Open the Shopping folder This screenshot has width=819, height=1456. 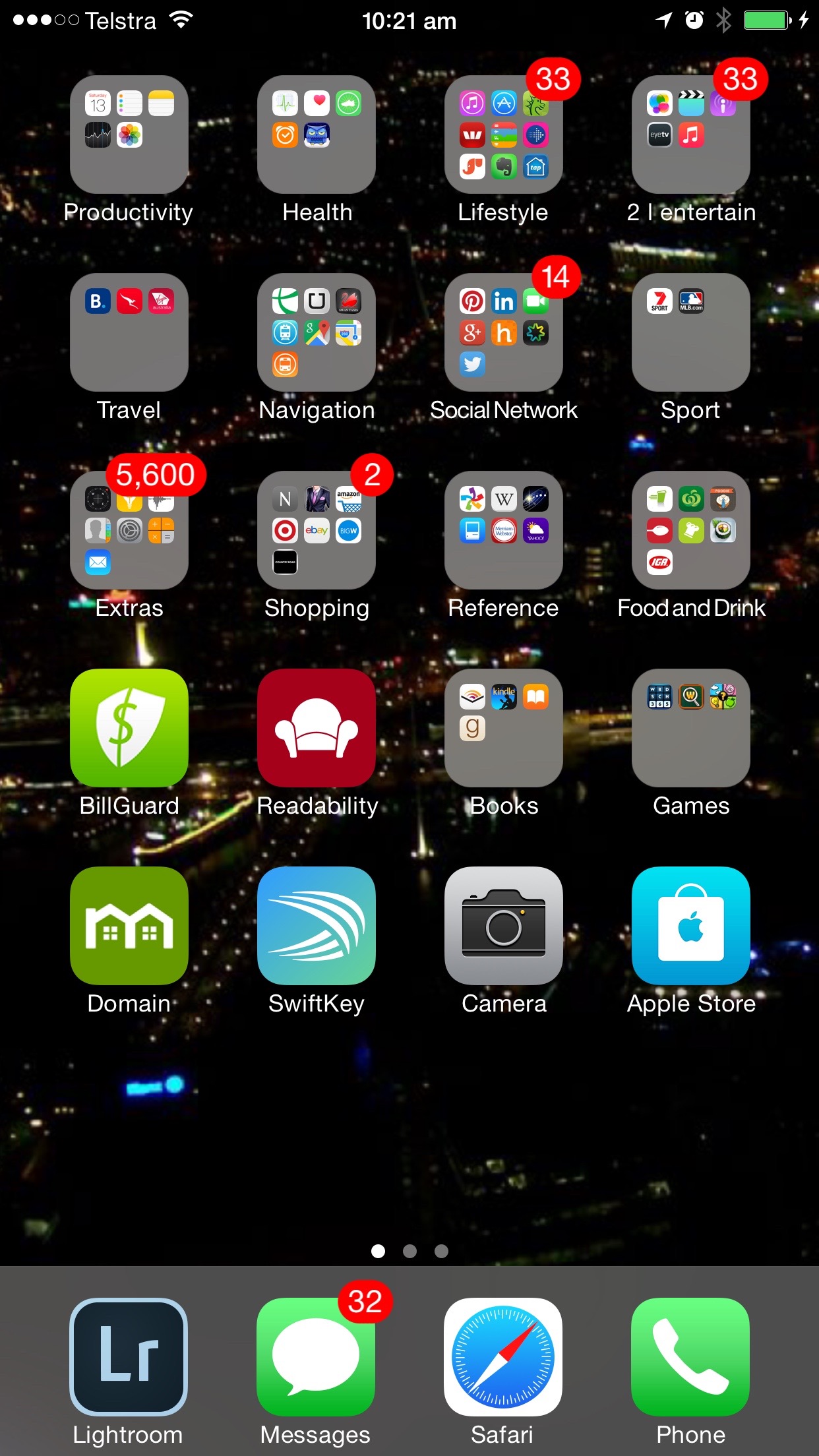point(317,530)
